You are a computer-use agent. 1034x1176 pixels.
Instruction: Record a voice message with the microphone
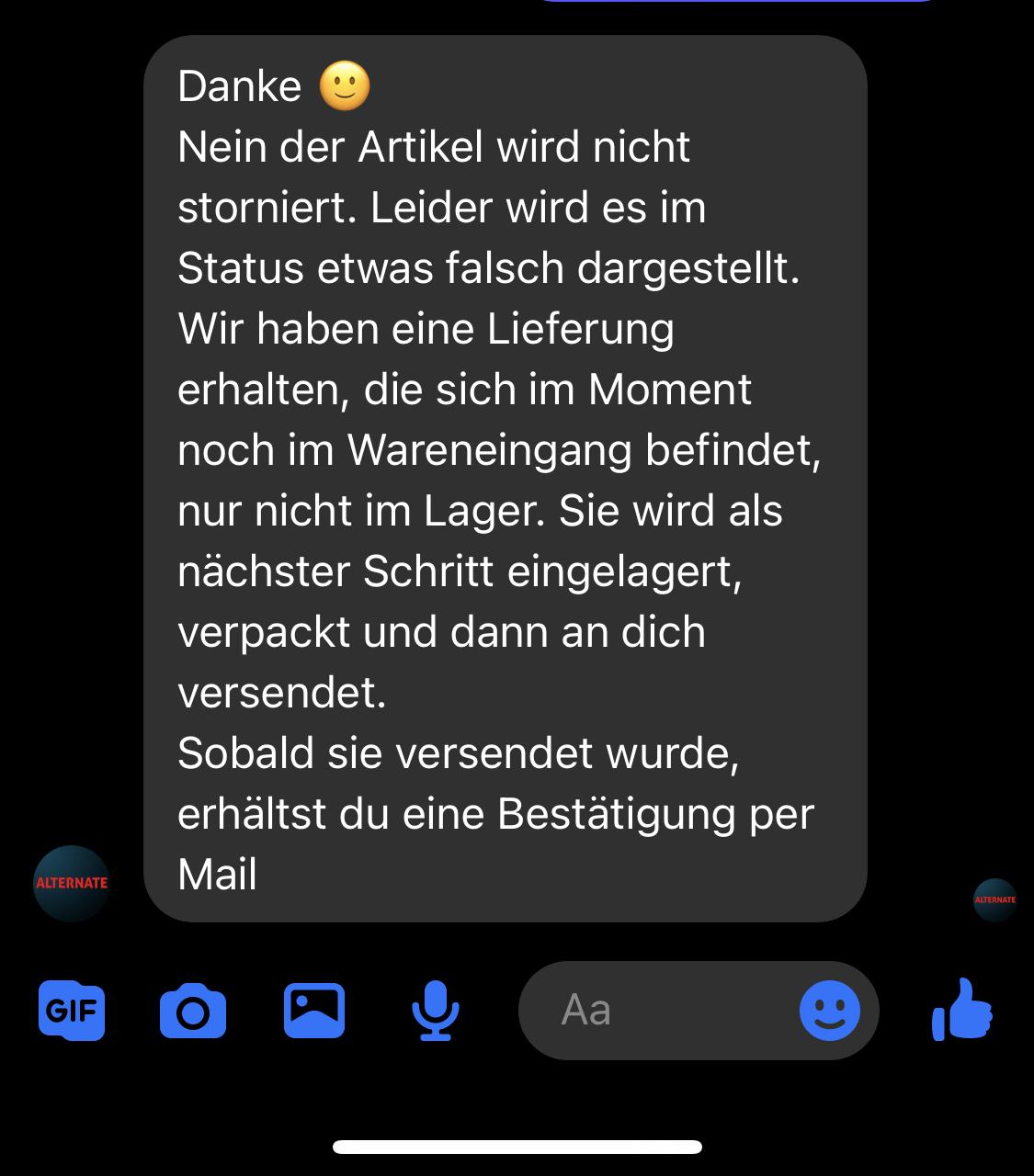point(435,1011)
